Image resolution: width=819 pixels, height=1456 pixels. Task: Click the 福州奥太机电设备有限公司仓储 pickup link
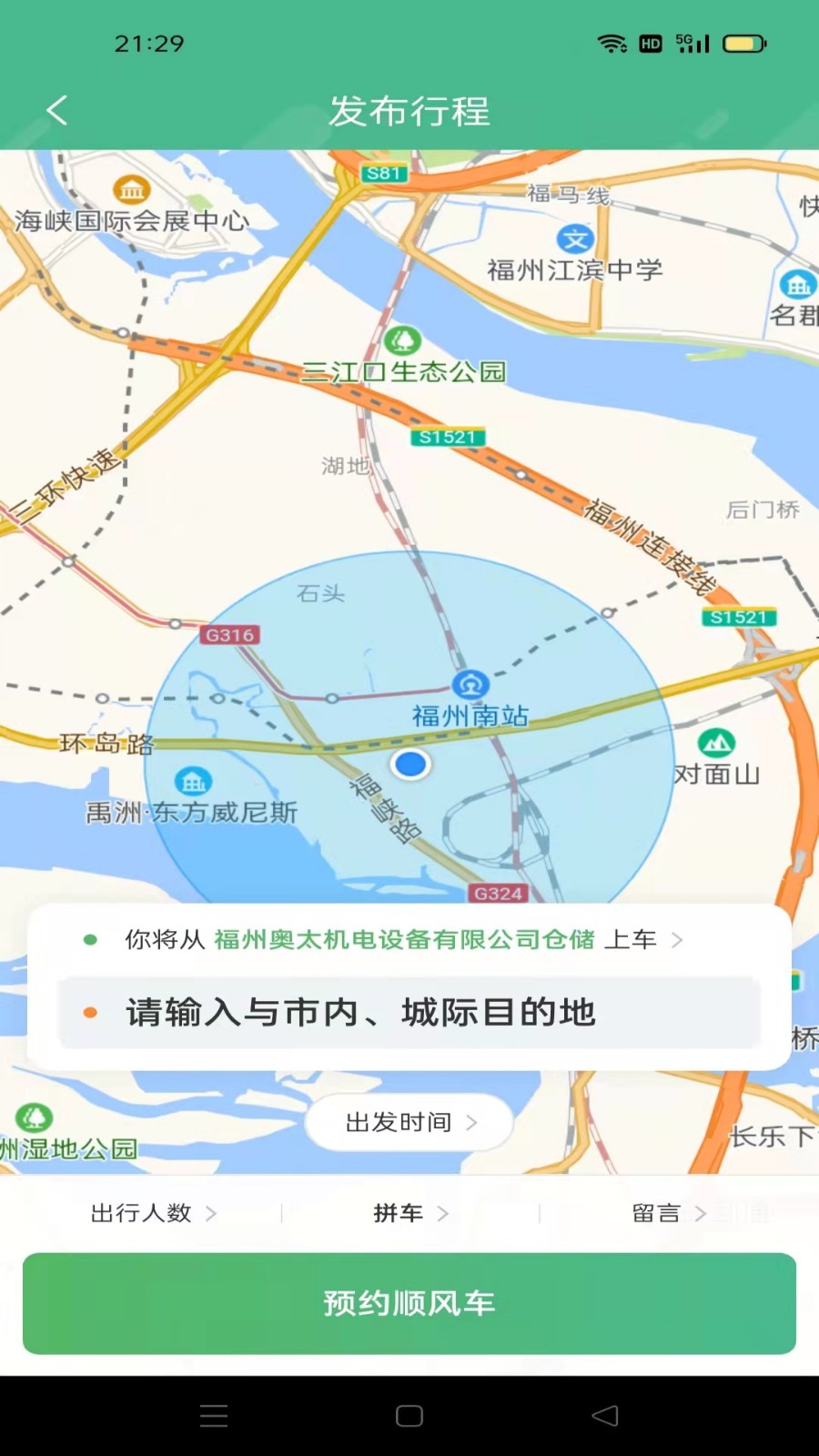tap(405, 939)
